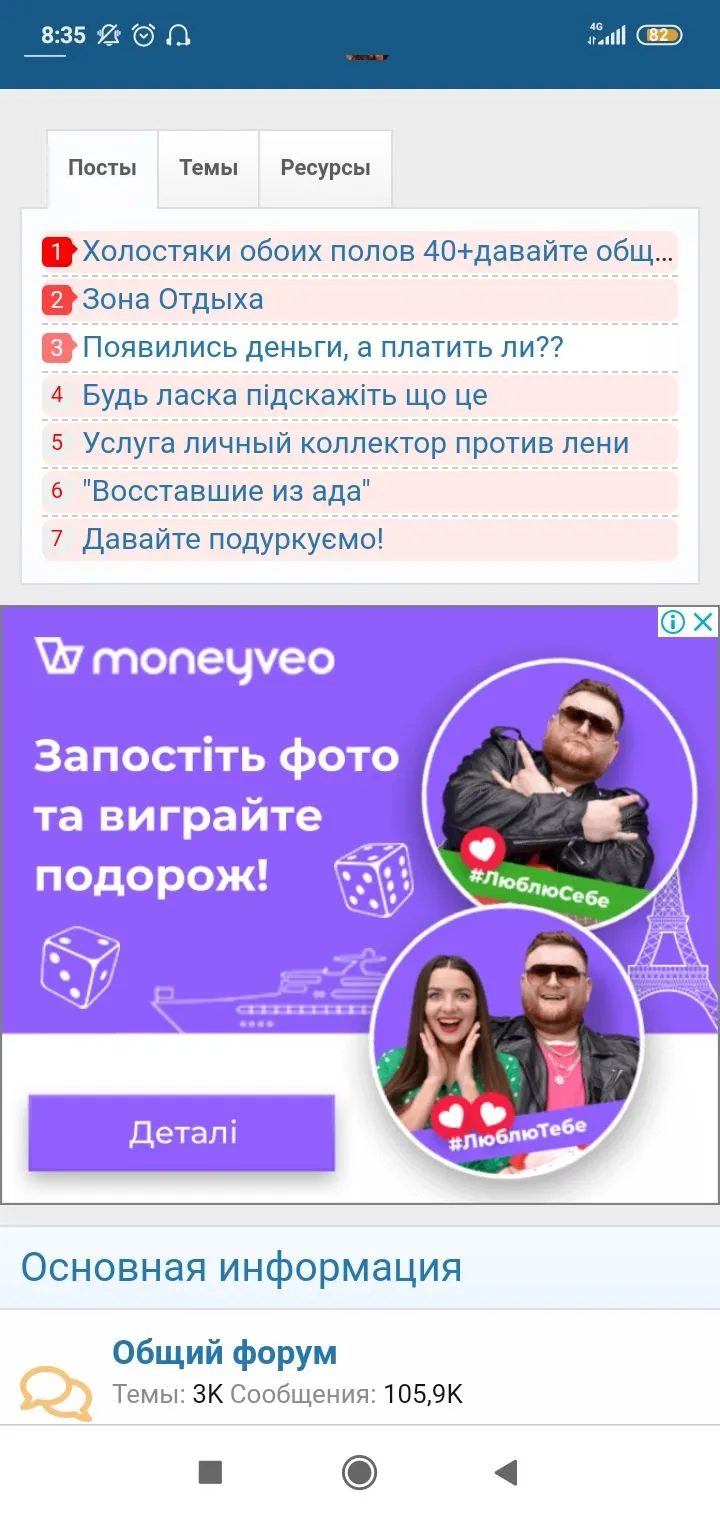720x1520 pixels.
Task: Open Услуга личный коллектор против лени
Action: (355, 444)
